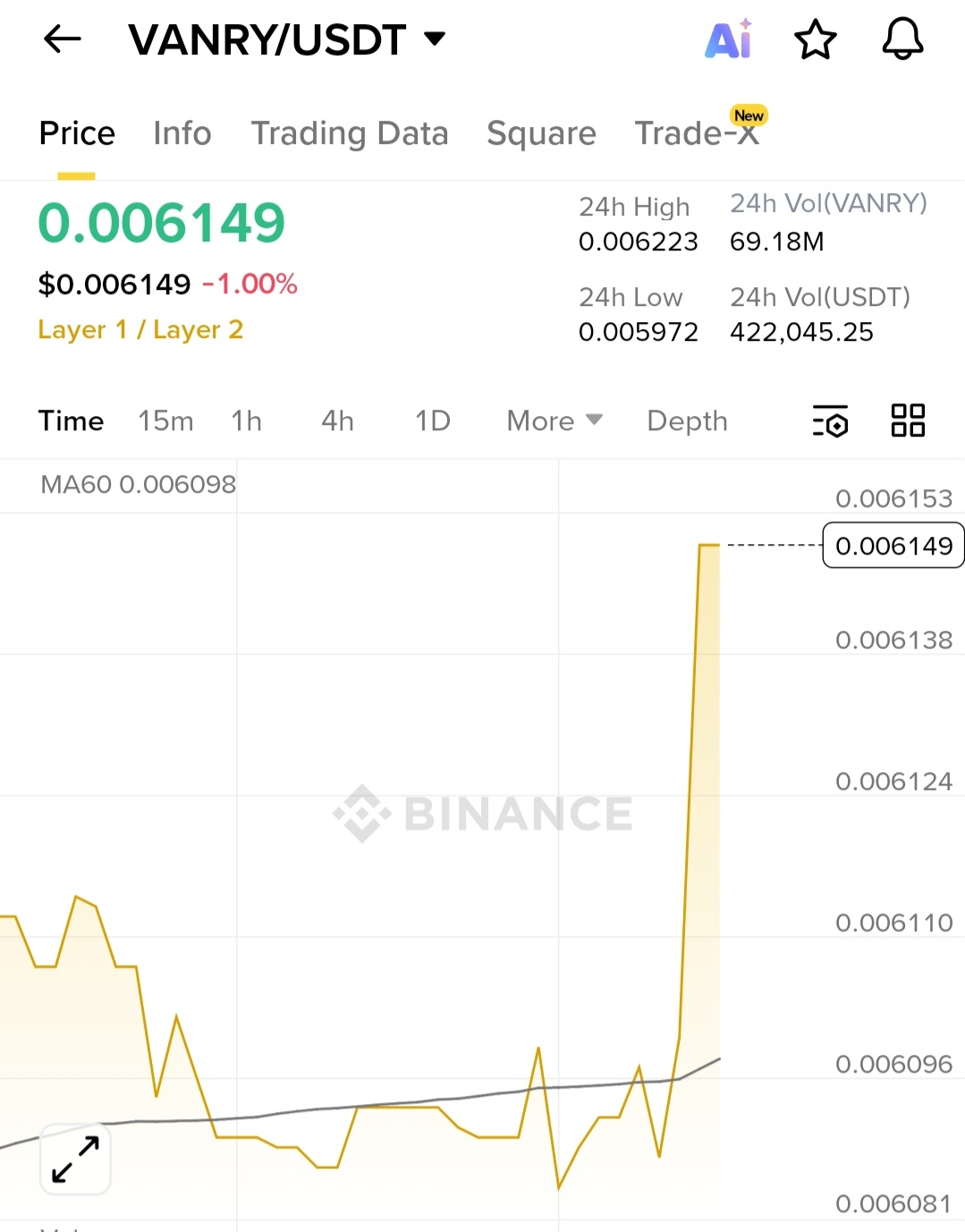Screen dimensions: 965x1232
Task: Show the Depth chart
Action: (687, 421)
